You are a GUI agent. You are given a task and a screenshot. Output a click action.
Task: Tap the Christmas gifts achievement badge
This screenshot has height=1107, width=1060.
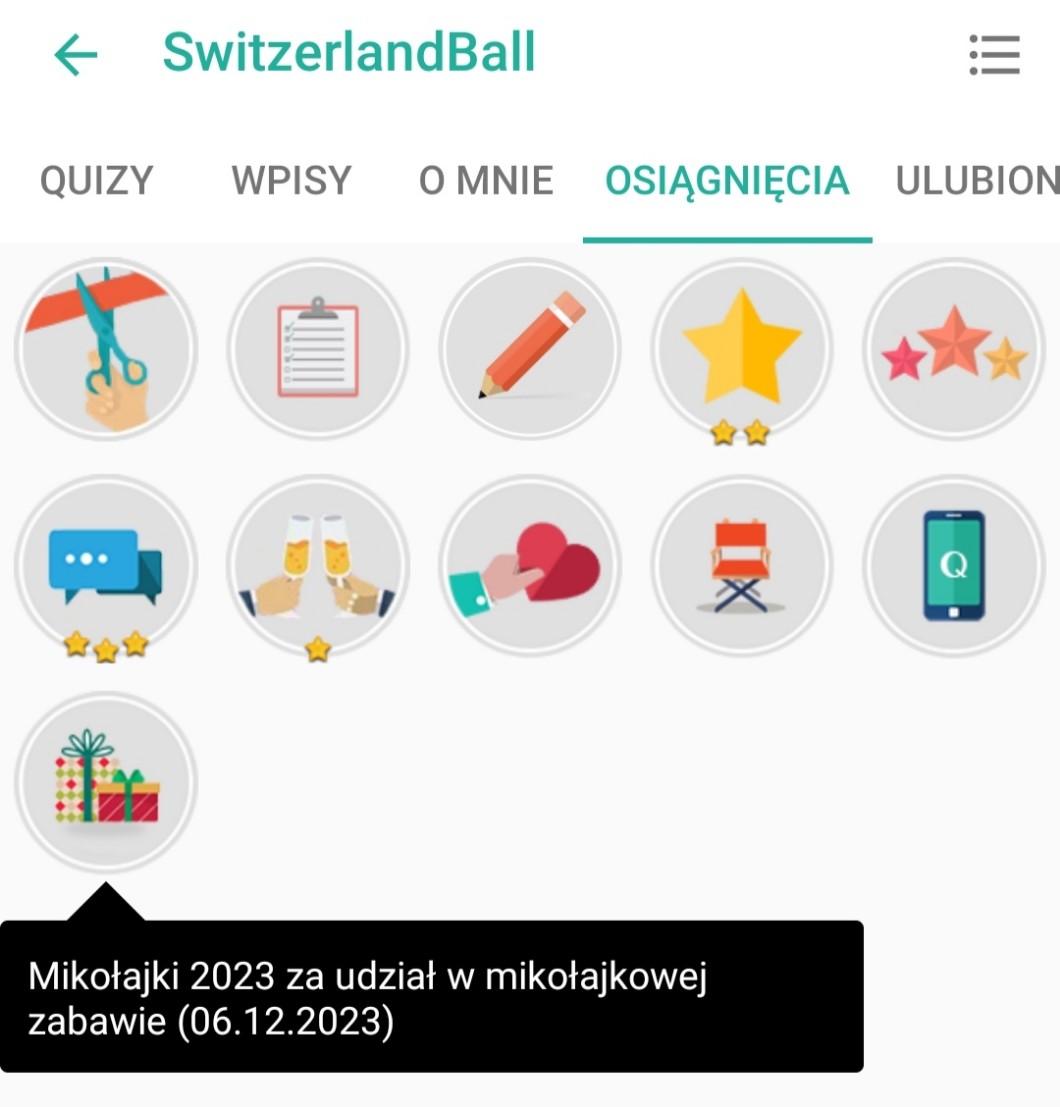(106, 782)
